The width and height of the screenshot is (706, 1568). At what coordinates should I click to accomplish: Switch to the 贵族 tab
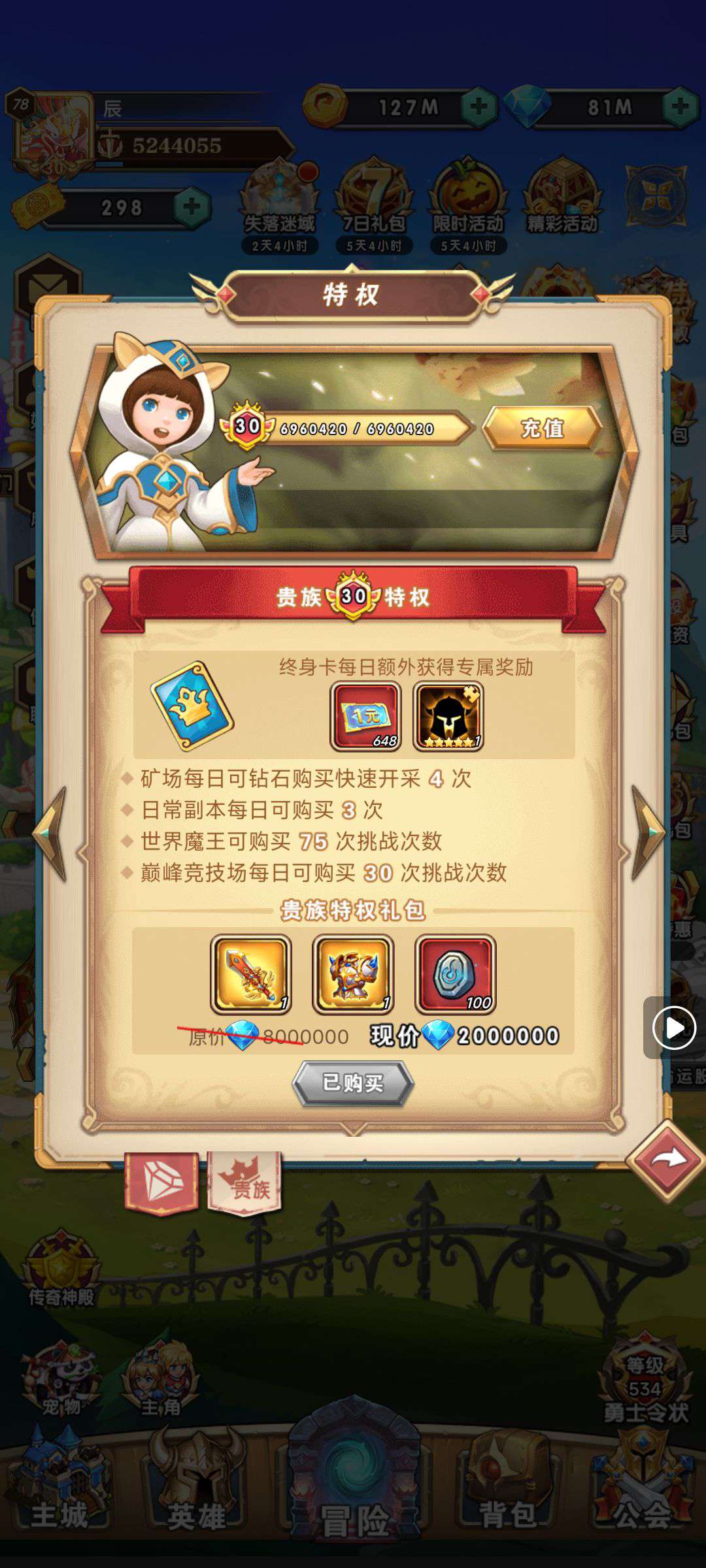(244, 1181)
